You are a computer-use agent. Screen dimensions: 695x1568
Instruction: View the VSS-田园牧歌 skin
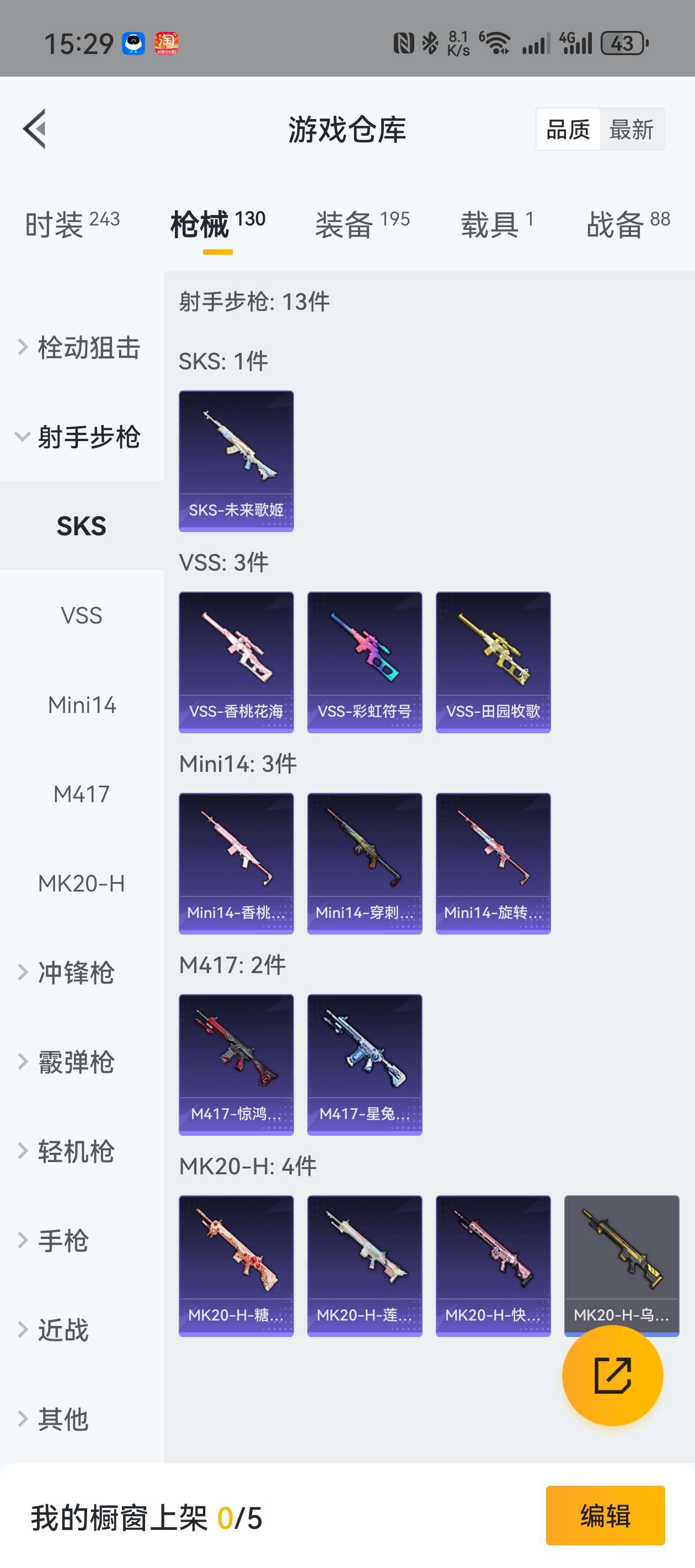[x=493, y=662]
